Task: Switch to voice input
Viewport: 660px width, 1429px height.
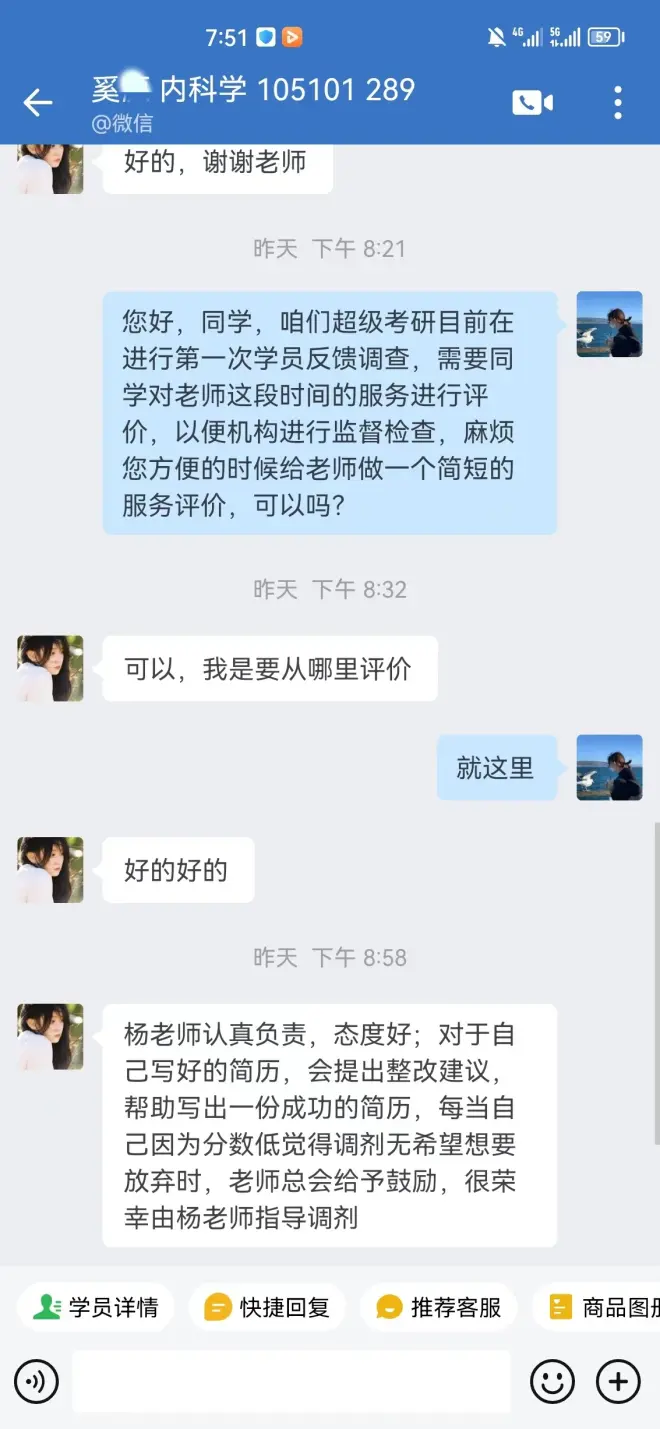Action: (36, 1382)
